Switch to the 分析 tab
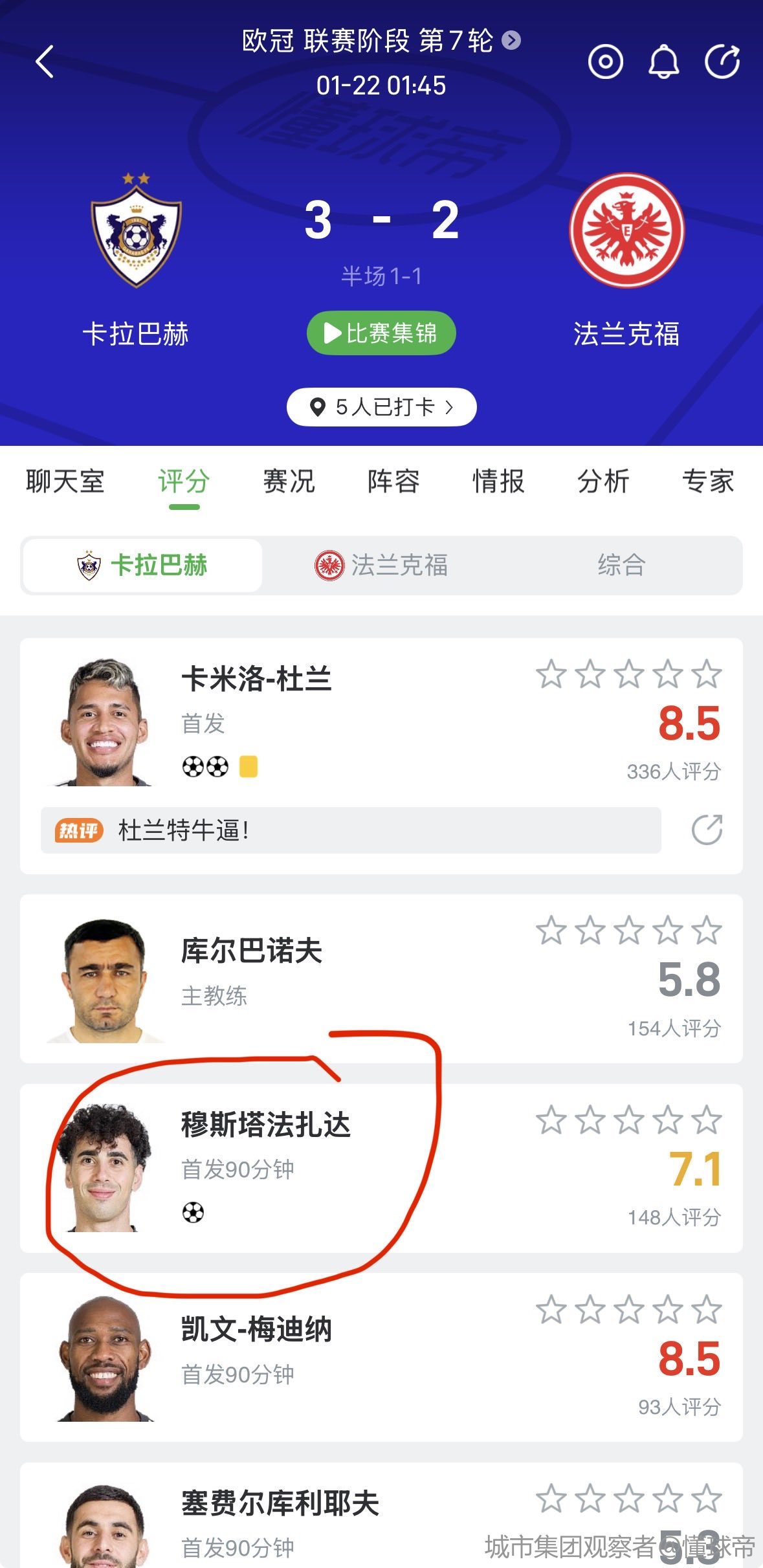This screenshot has width=763, height=1568. point(603,481)
